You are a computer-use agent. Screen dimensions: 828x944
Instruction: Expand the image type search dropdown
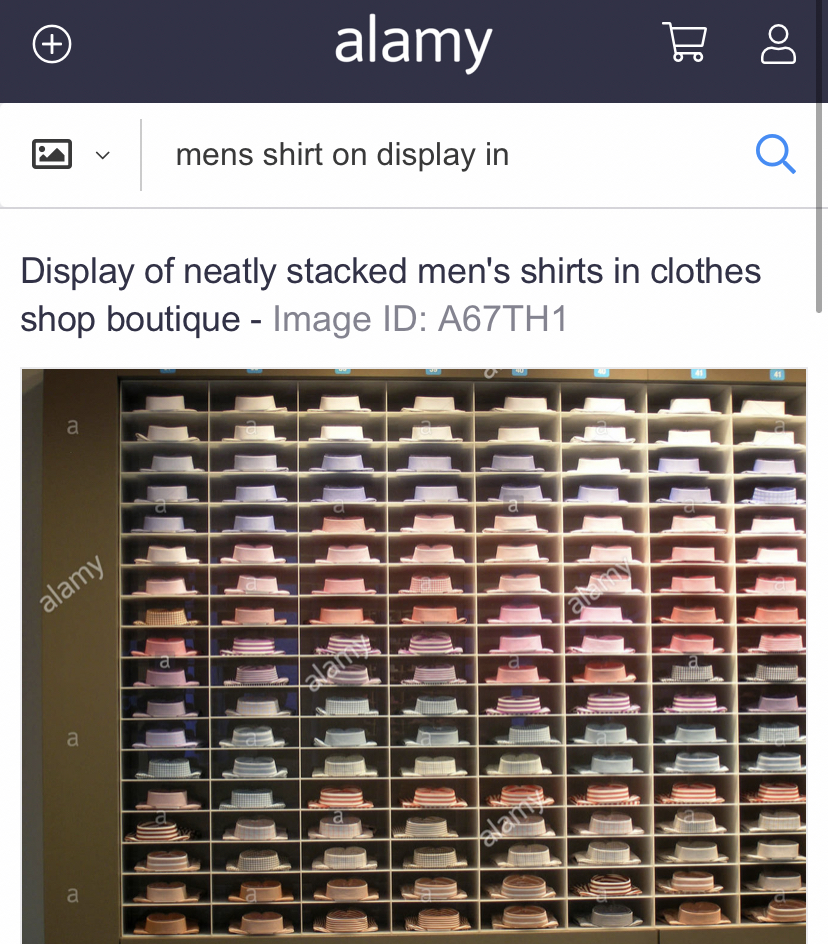pos(70,155)
